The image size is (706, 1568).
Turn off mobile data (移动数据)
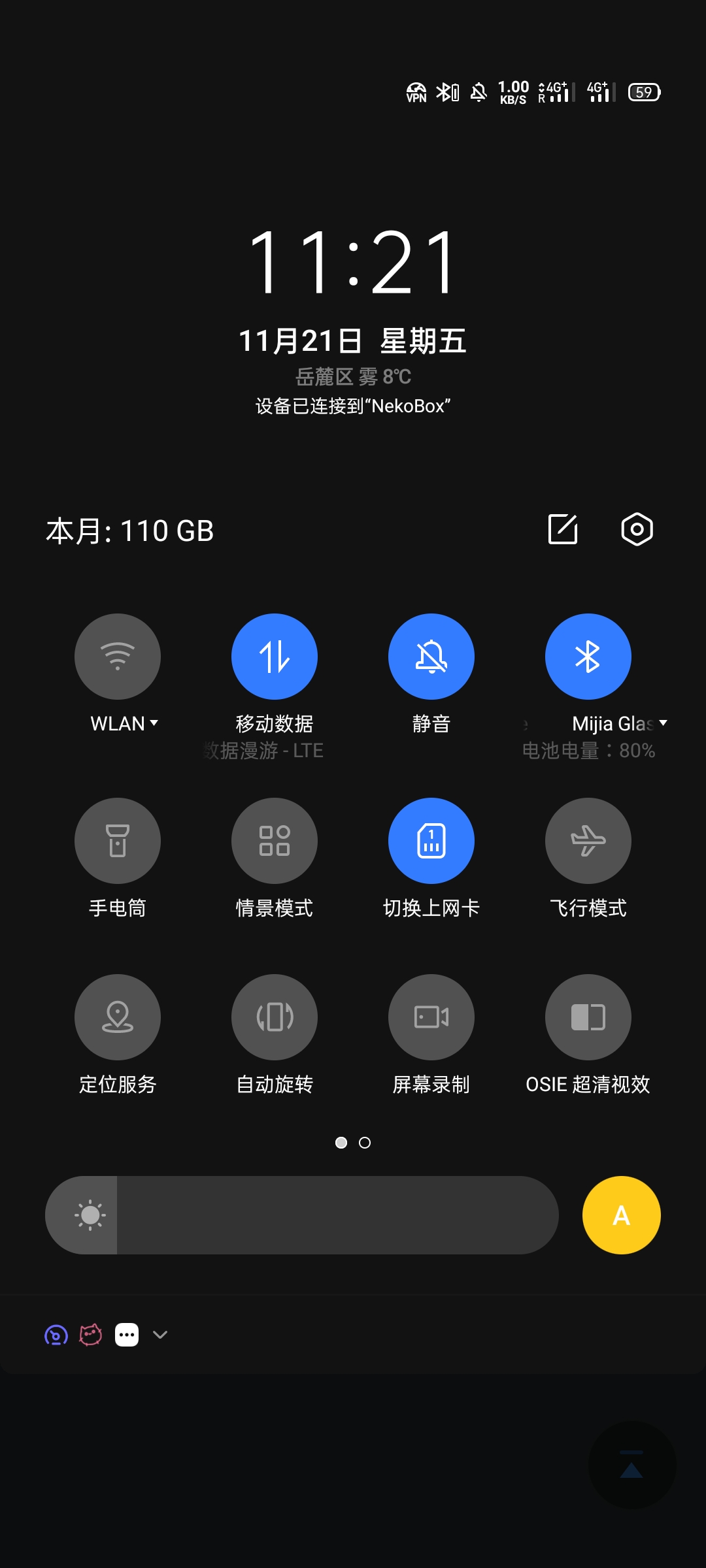[x=275, y=656]
